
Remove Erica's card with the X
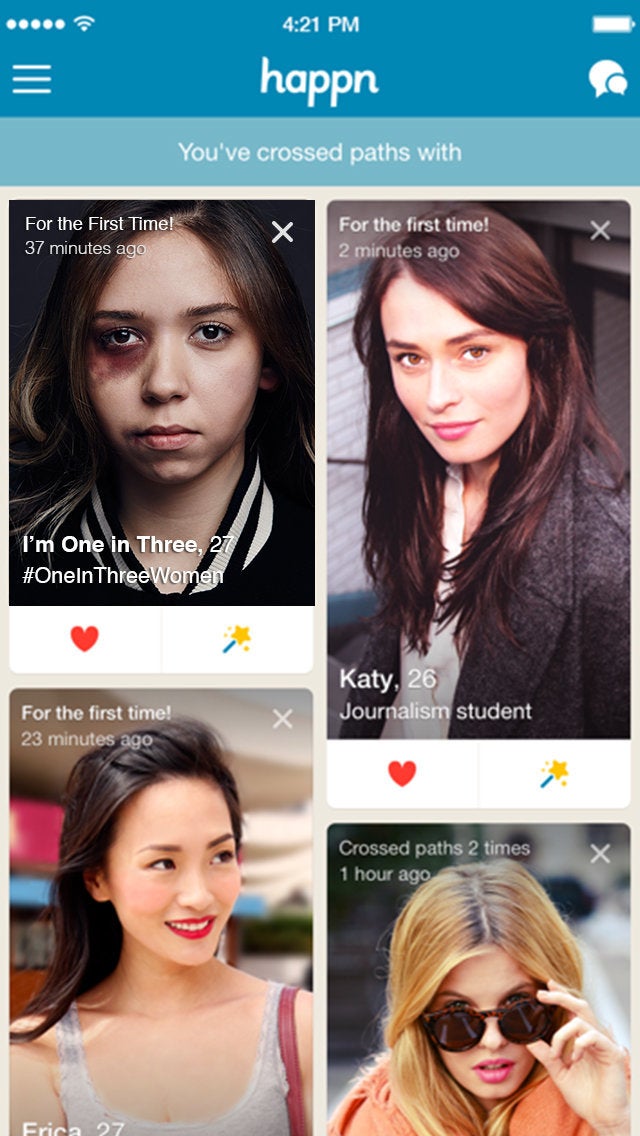(x=283, y=719)
